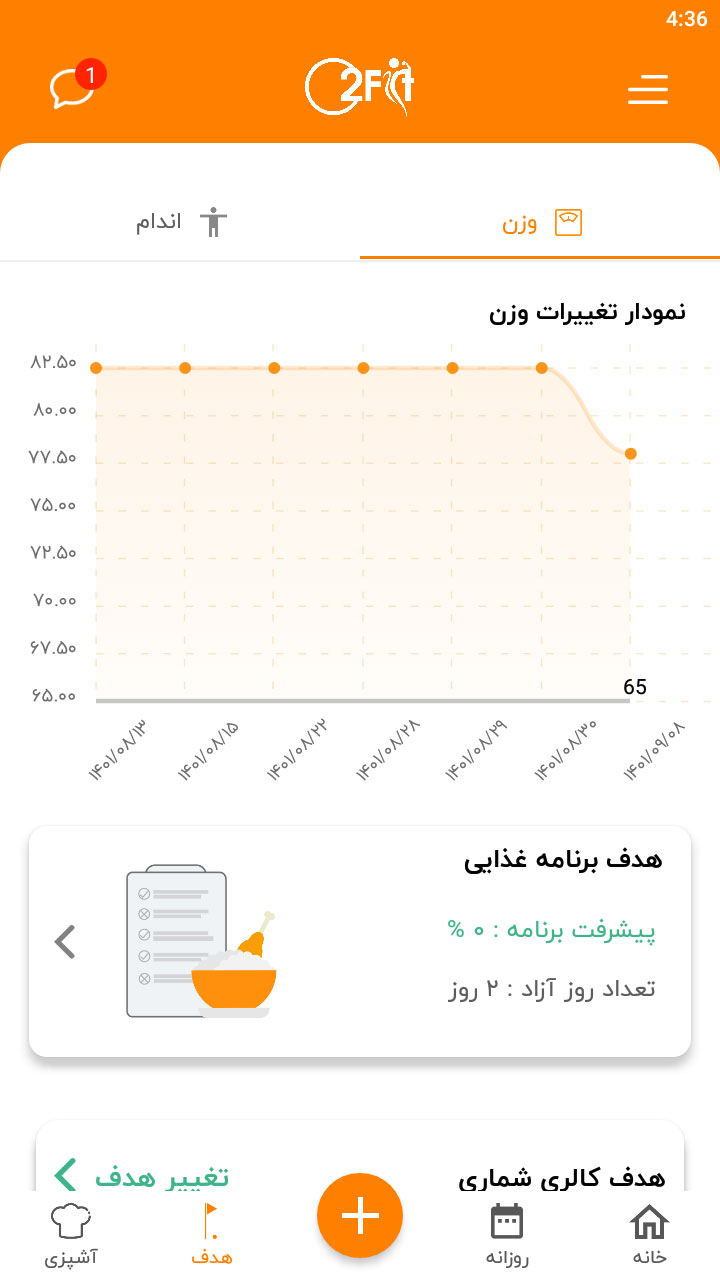Tap the هدف flag icon in bottom navigation
The height and width of the screenshot is (1280, 720).
(x=211, y=1215)
